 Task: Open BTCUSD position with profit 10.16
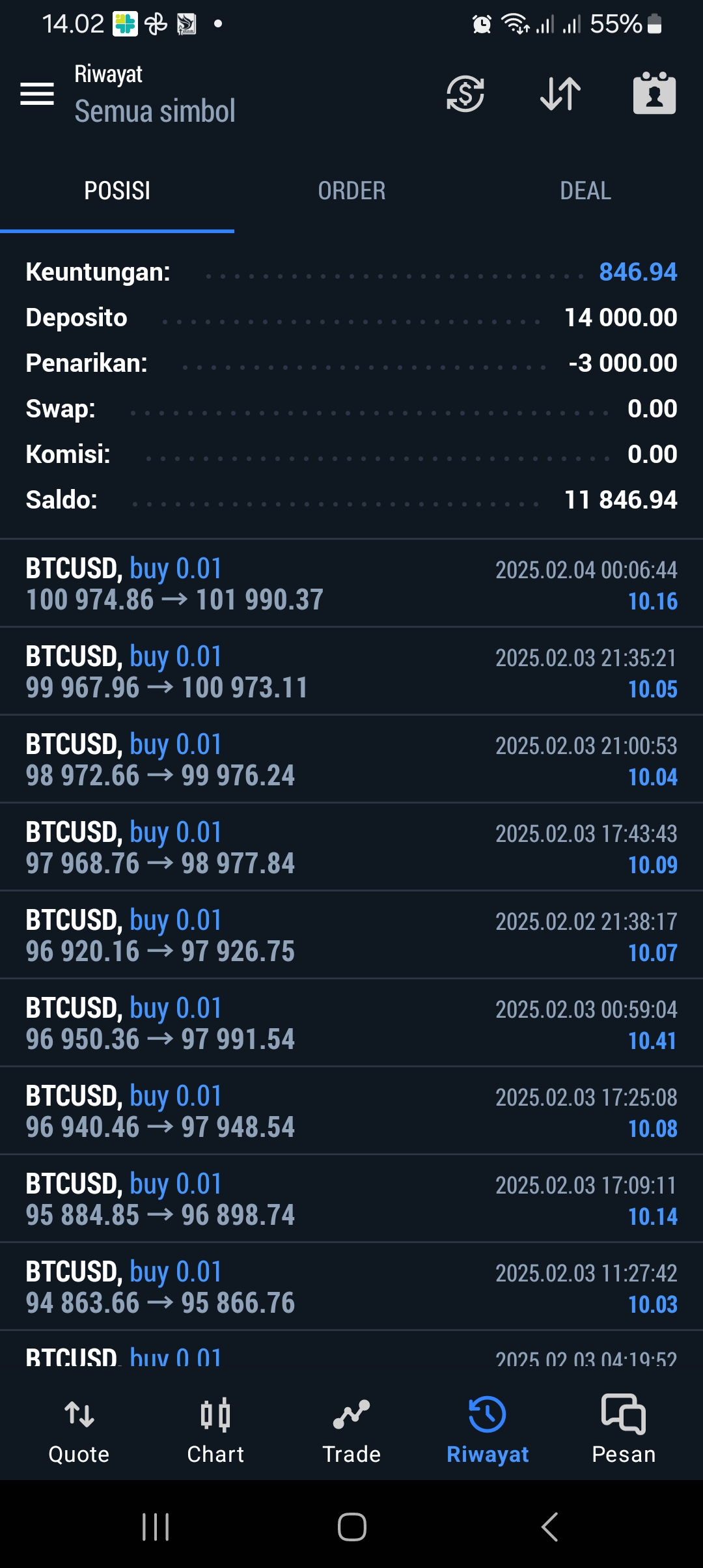(351, 583)
